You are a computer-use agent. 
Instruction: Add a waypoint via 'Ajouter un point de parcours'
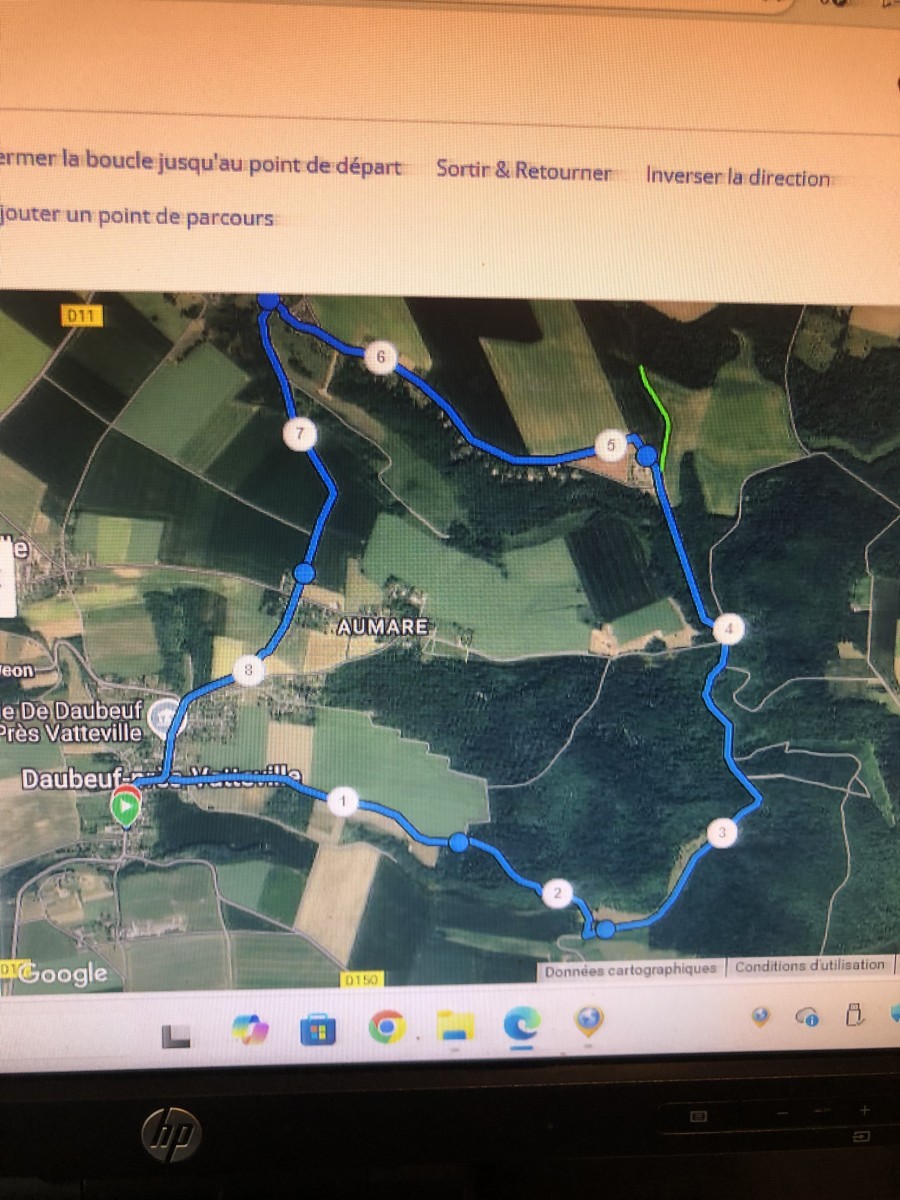137,217
